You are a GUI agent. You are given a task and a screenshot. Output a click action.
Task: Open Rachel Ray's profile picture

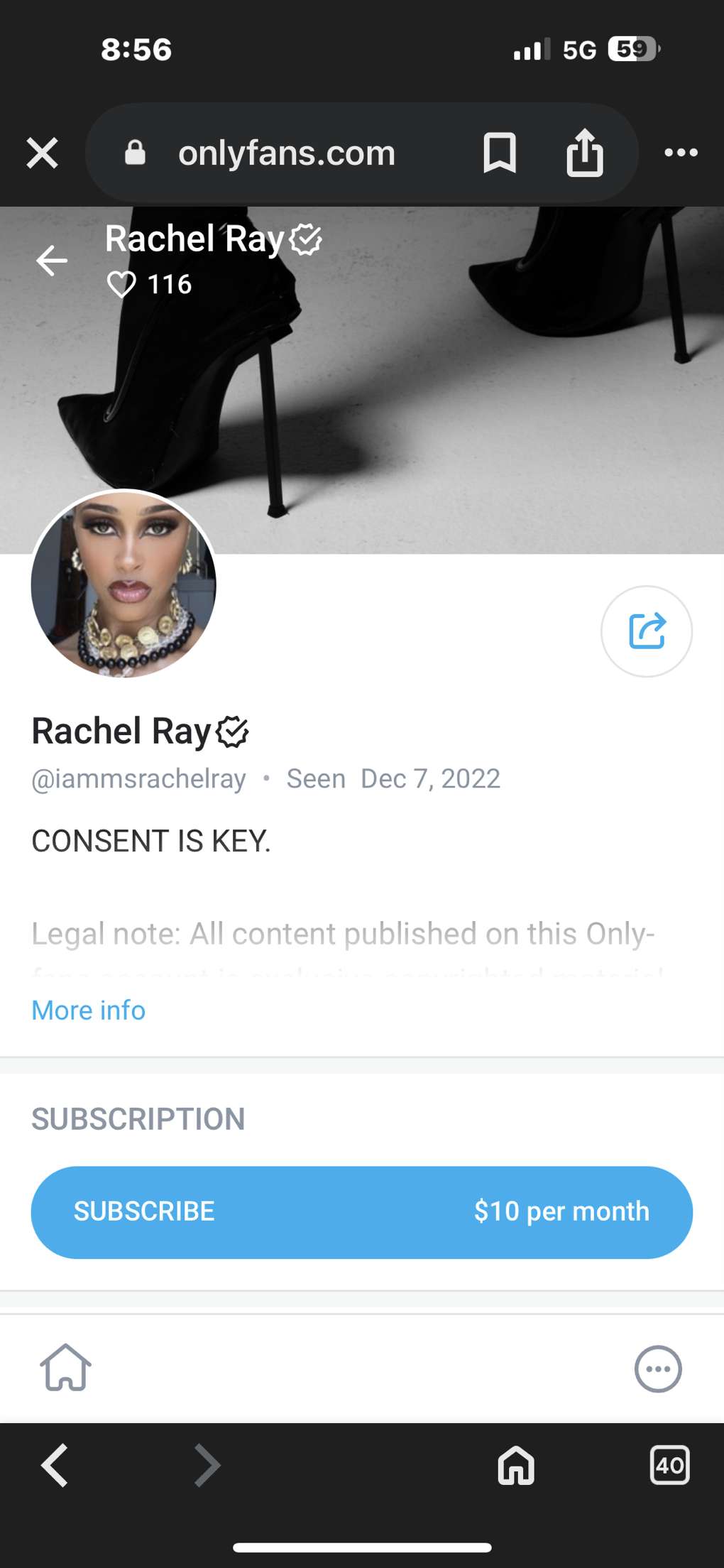[124, 584]
